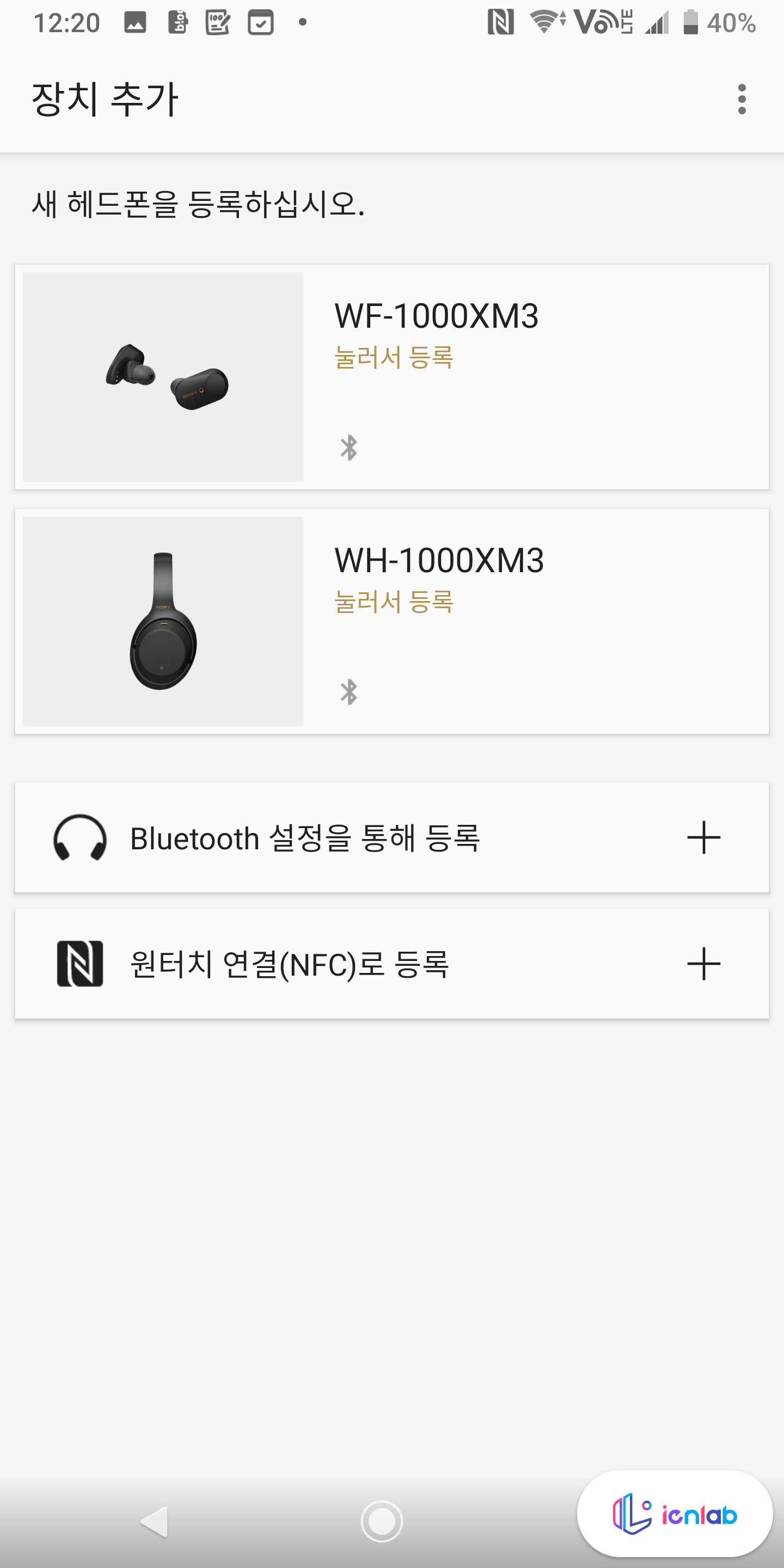Open 원터치 연결(NFC)로 등록 row
Screen dimensions: 784x1568
[392, 964]
